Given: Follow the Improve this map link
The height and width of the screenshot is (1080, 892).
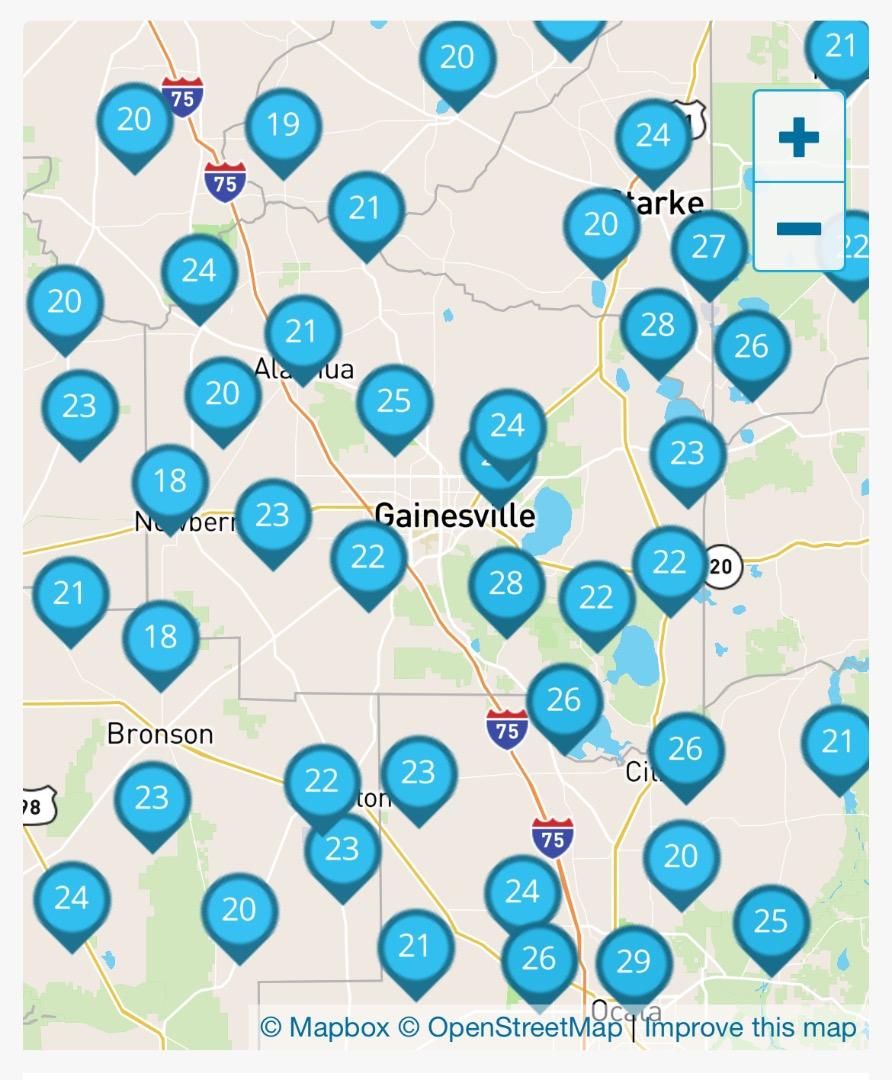Looking at the screenshot, I should coord(750,1027).
